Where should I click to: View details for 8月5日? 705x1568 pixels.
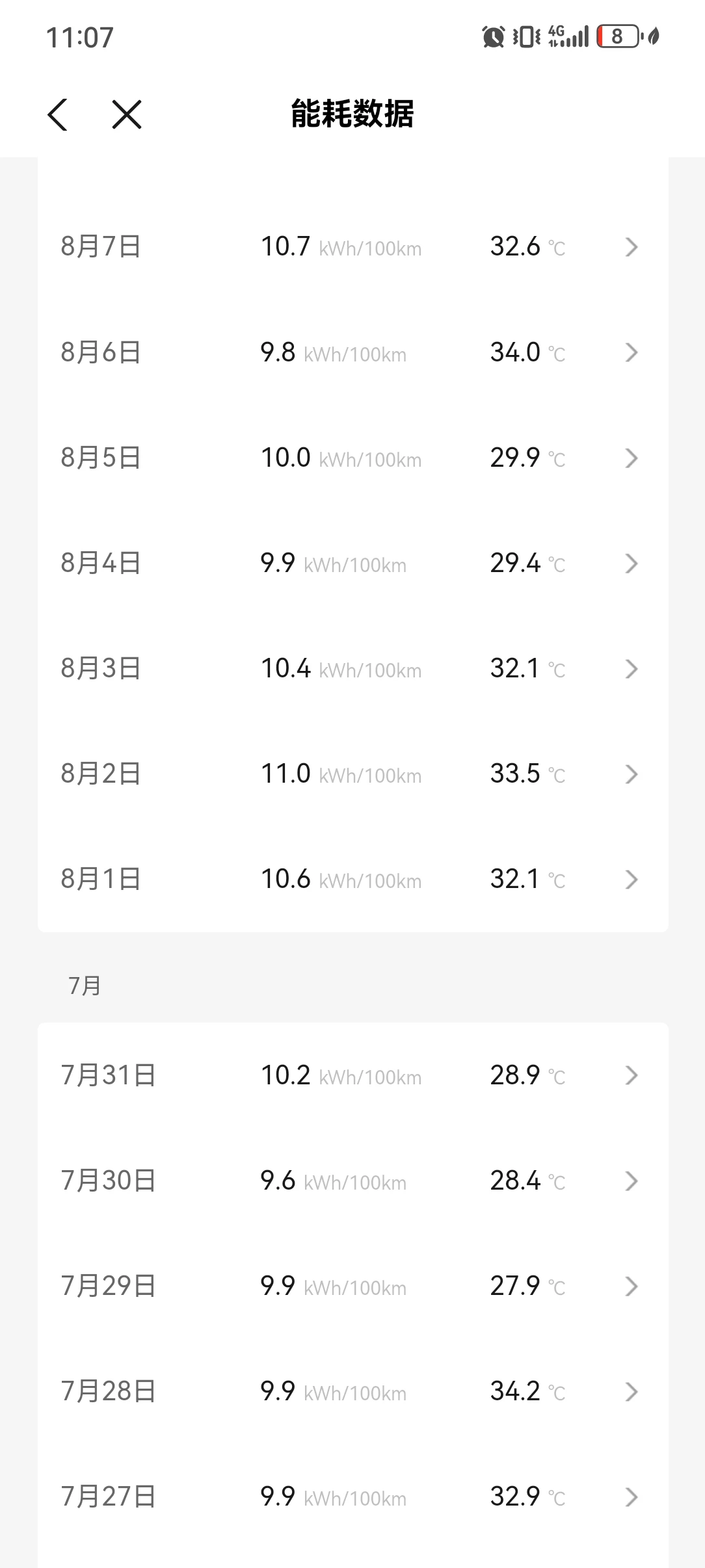tap(352, 458)
